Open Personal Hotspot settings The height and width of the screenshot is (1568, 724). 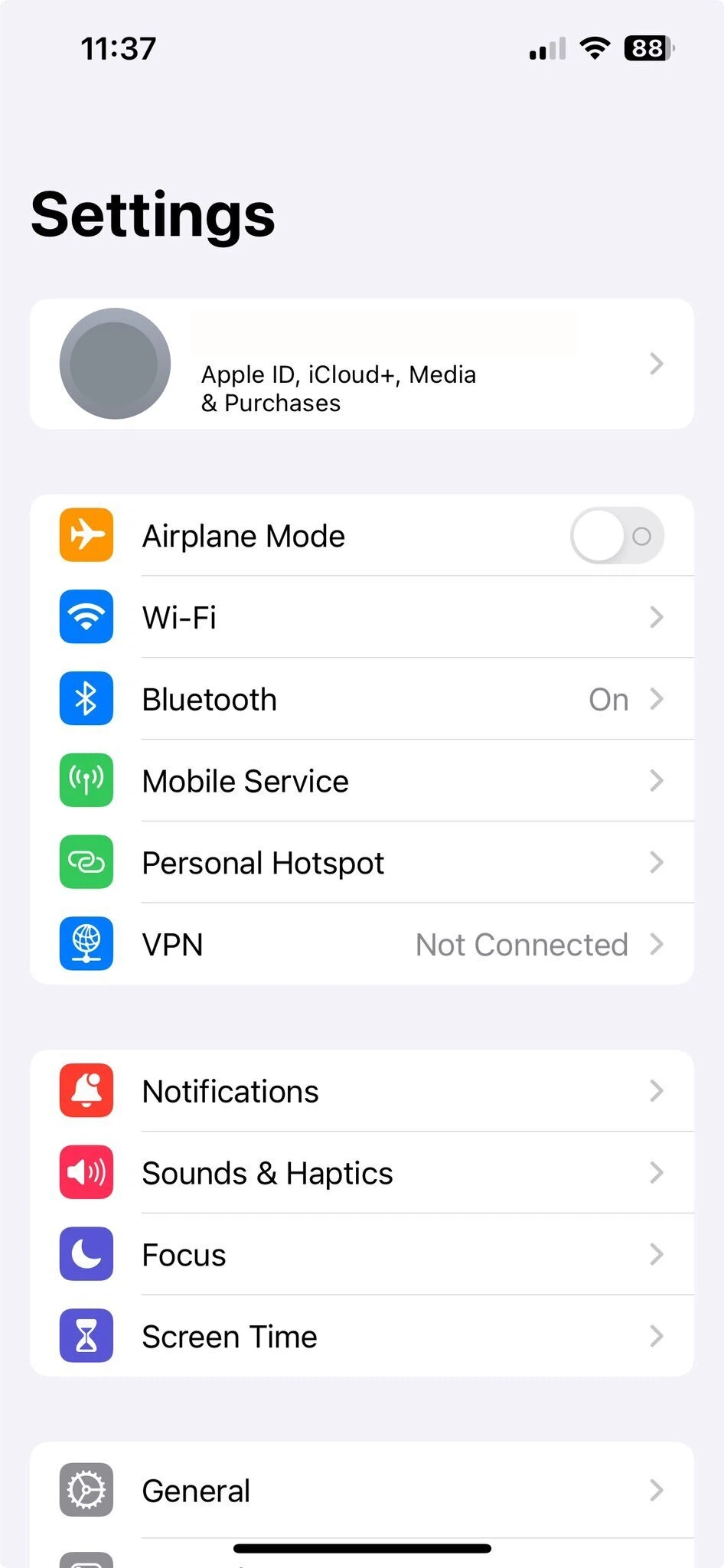pos(362,862)
